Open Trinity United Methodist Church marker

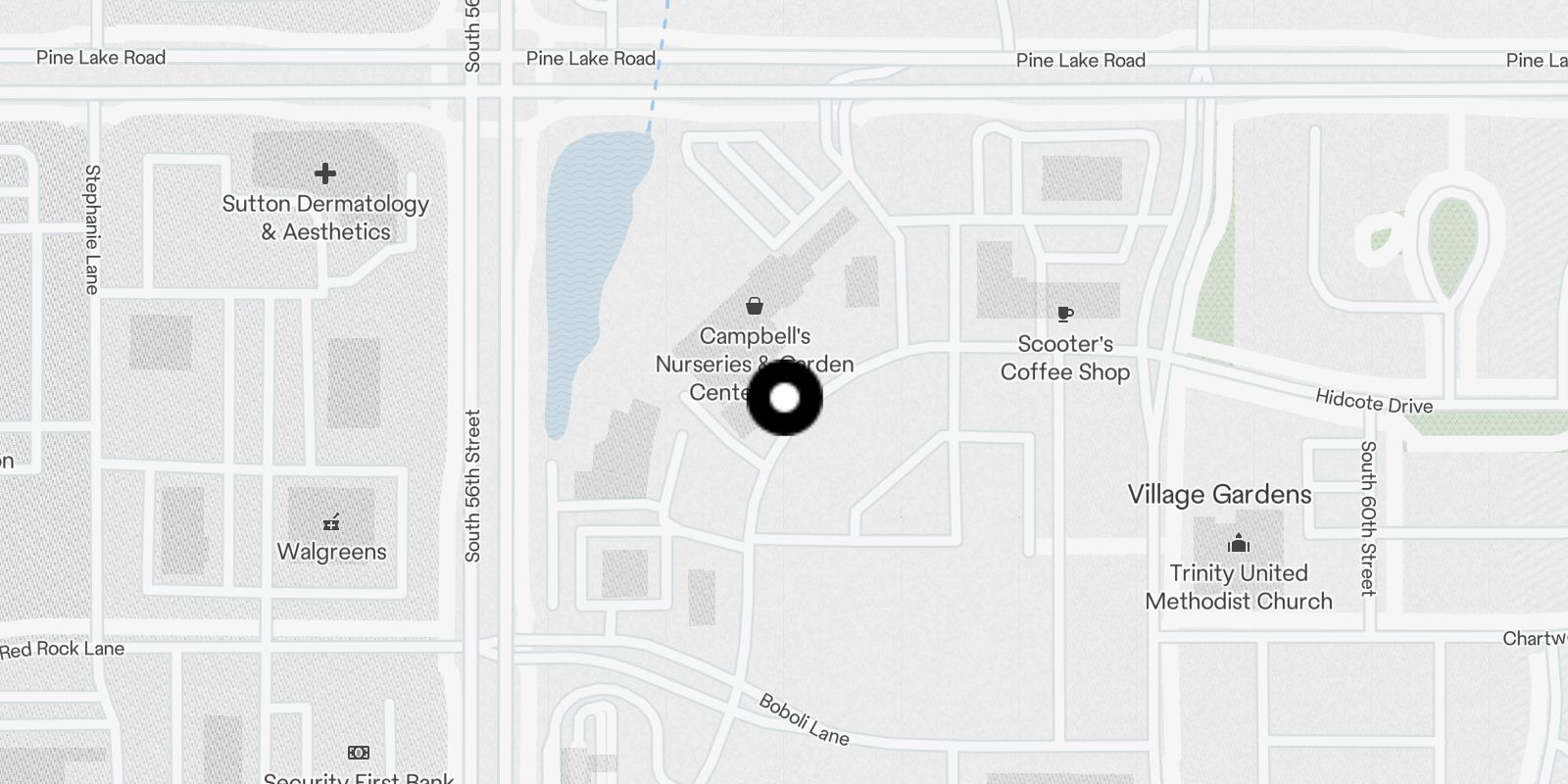[1239, 543]
